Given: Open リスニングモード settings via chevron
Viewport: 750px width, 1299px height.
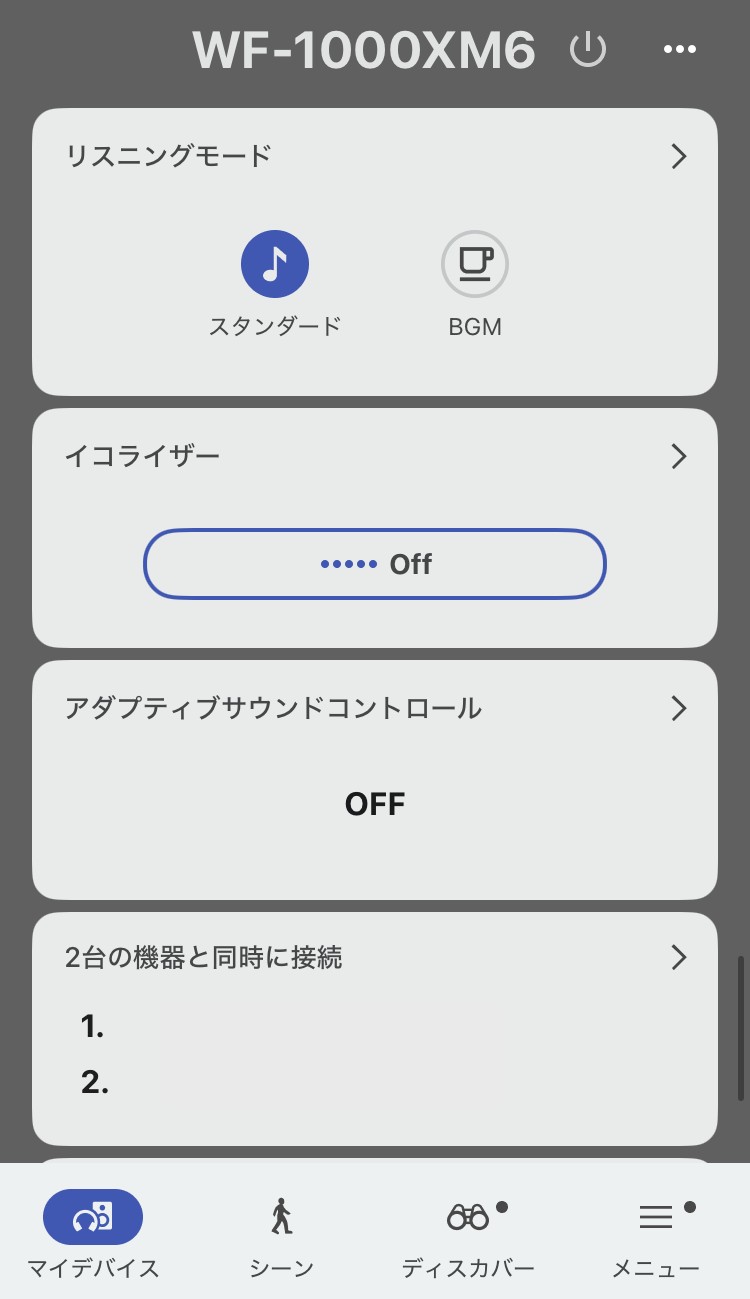Looking at the screenshot, I should 679,156.
